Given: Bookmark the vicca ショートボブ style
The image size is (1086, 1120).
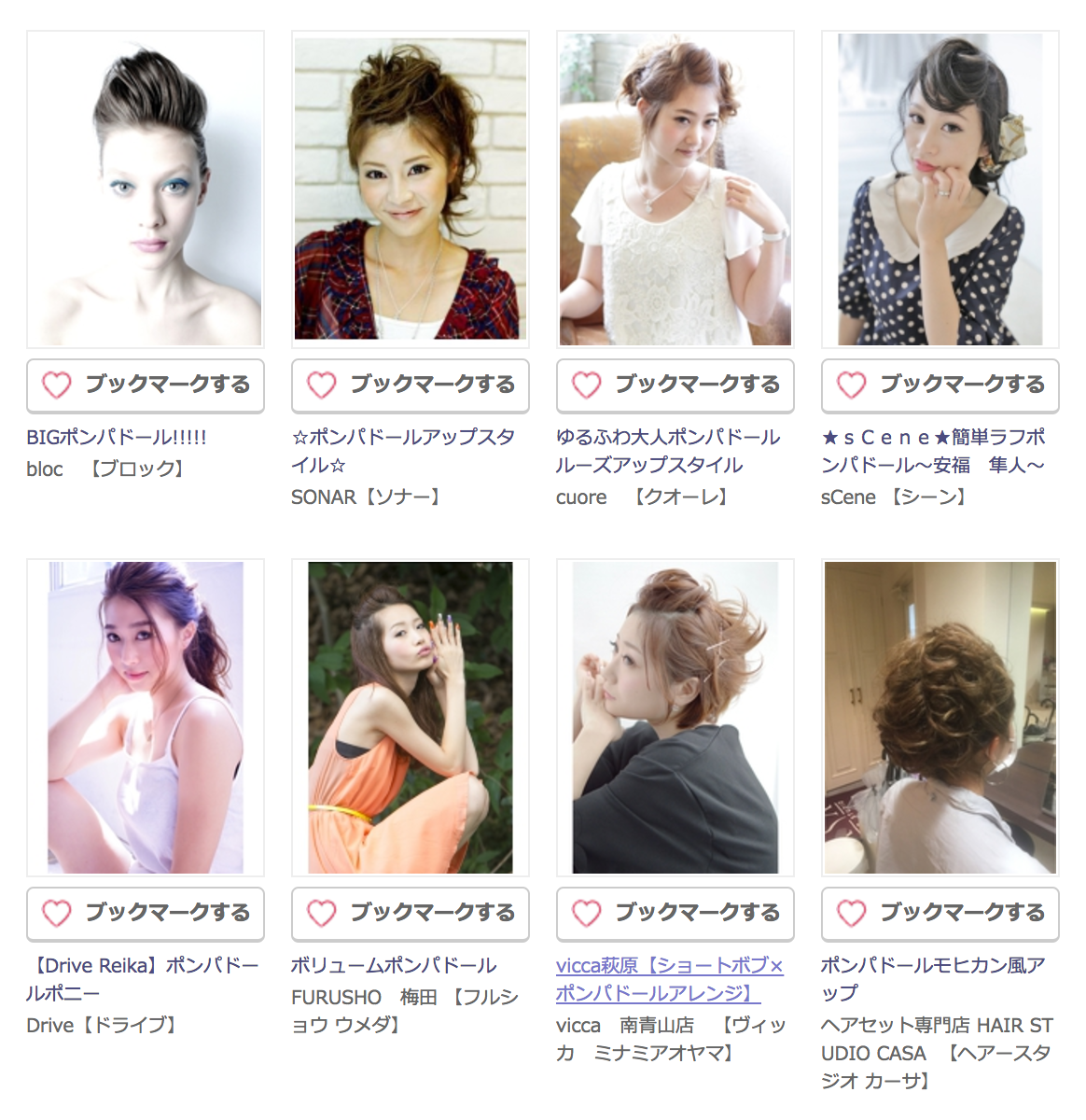Looking at the screenshot, I should click(x=675, y=913).
